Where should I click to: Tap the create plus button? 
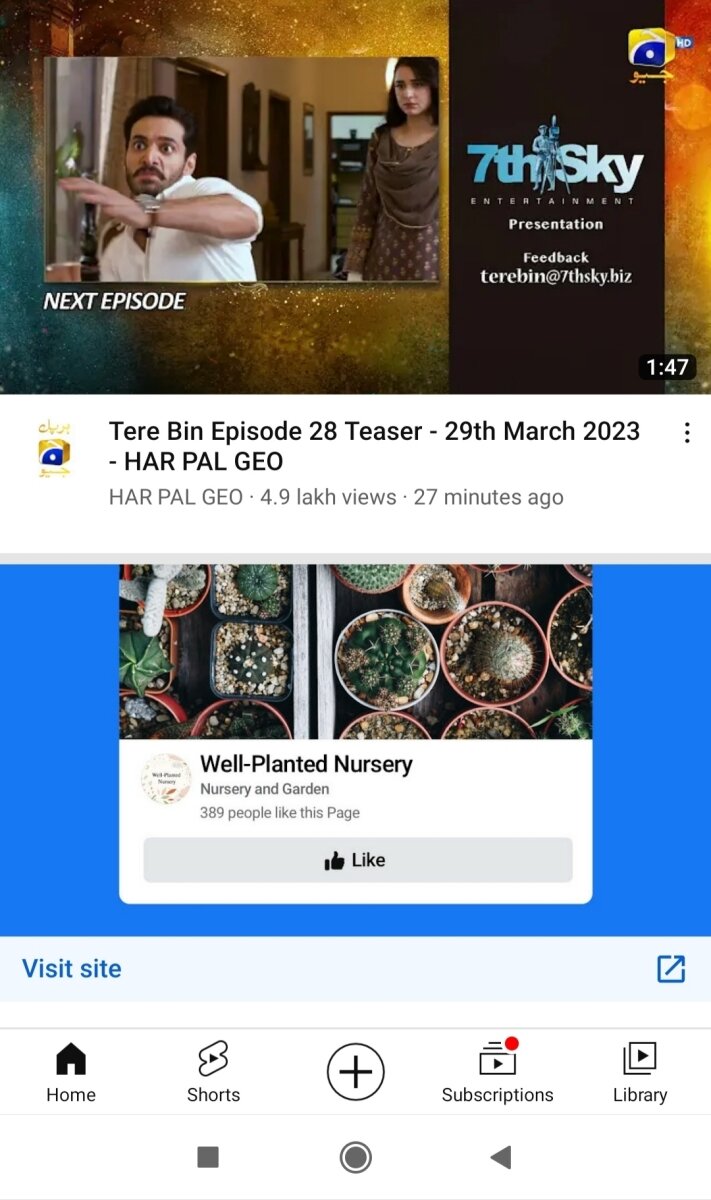tap(355, 1072)
